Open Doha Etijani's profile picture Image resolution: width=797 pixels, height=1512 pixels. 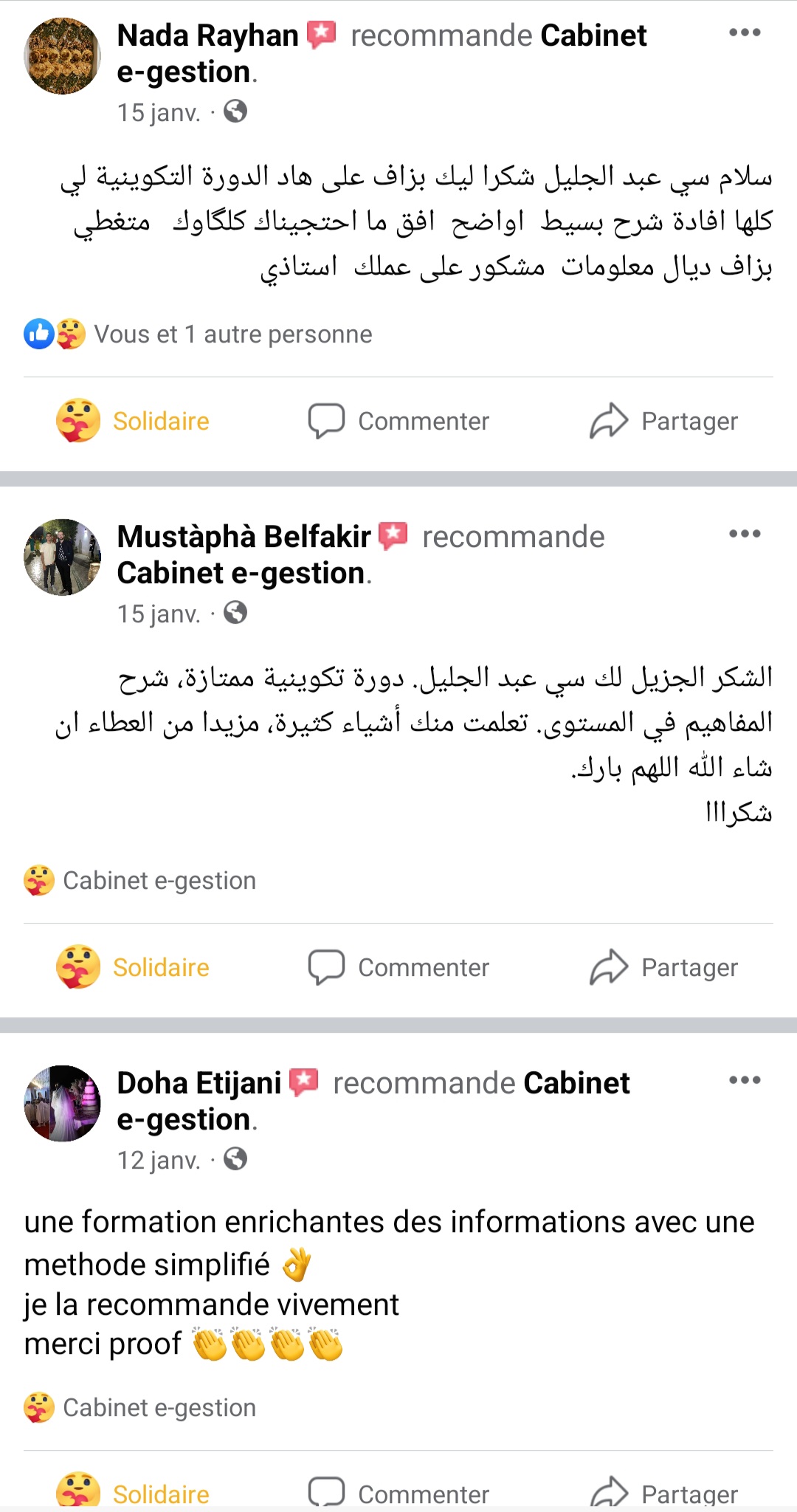click(x=62, y=1104)
